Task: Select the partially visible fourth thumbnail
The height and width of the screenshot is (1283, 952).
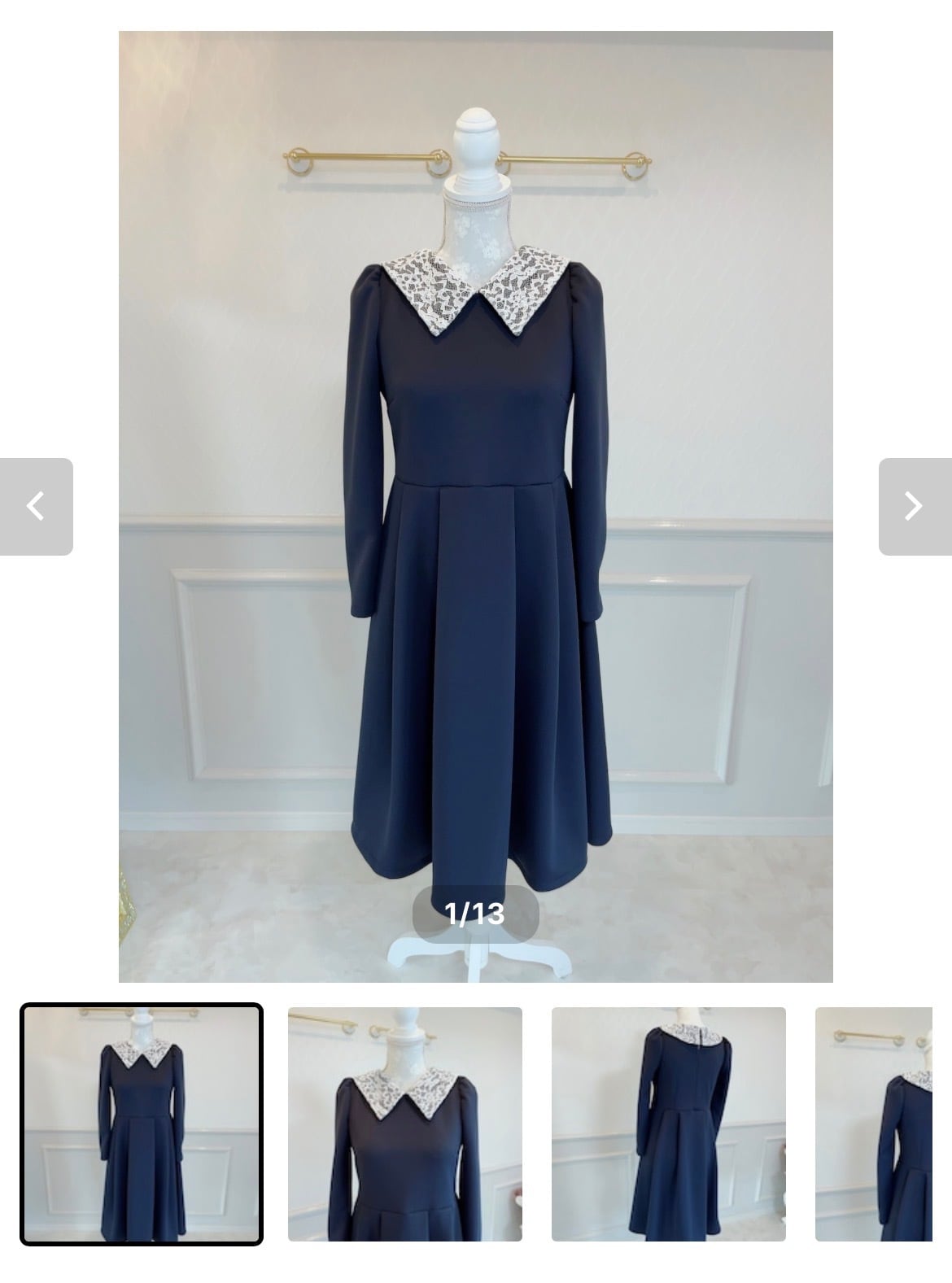Action: pyautogui.click(x=874, y=1124)
